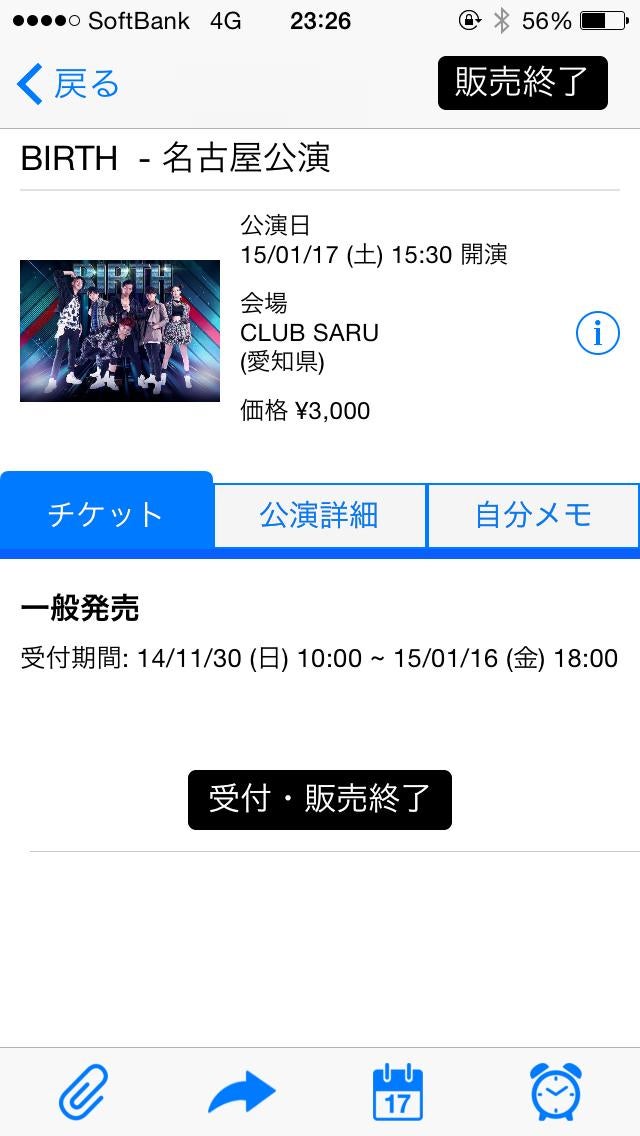
Task: Tap the 受付・販売終了 button
Action: tap(320, 799)
